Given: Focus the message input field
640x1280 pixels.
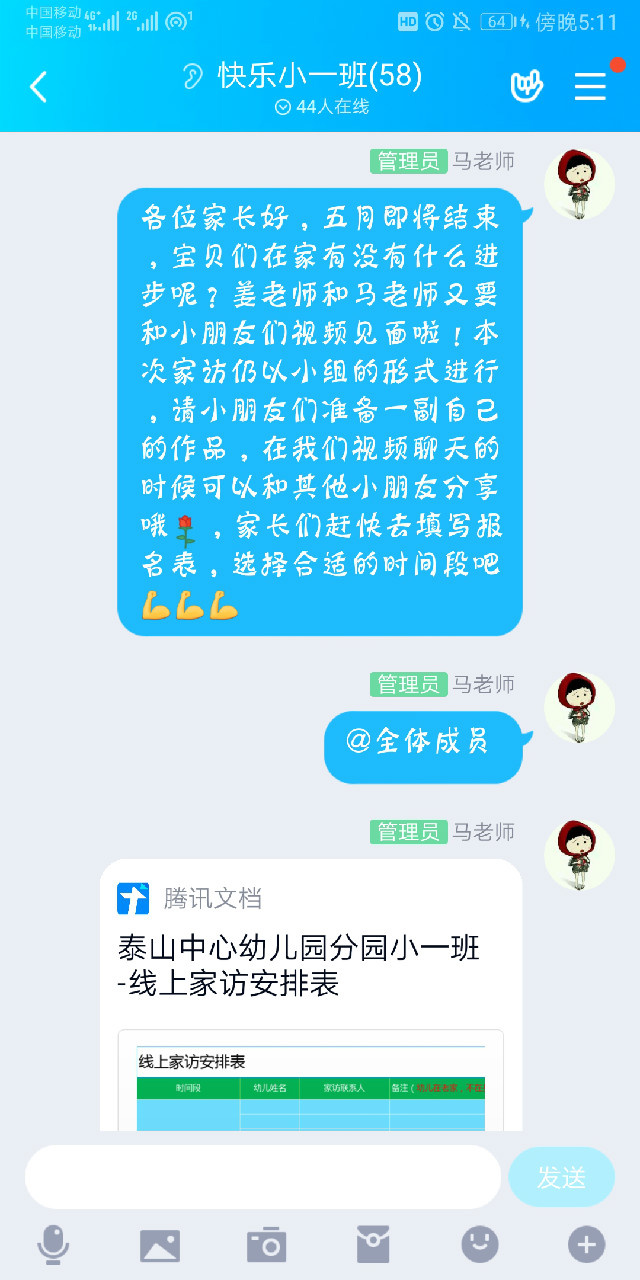Looking at the screenshot, I should [262, 1177].
